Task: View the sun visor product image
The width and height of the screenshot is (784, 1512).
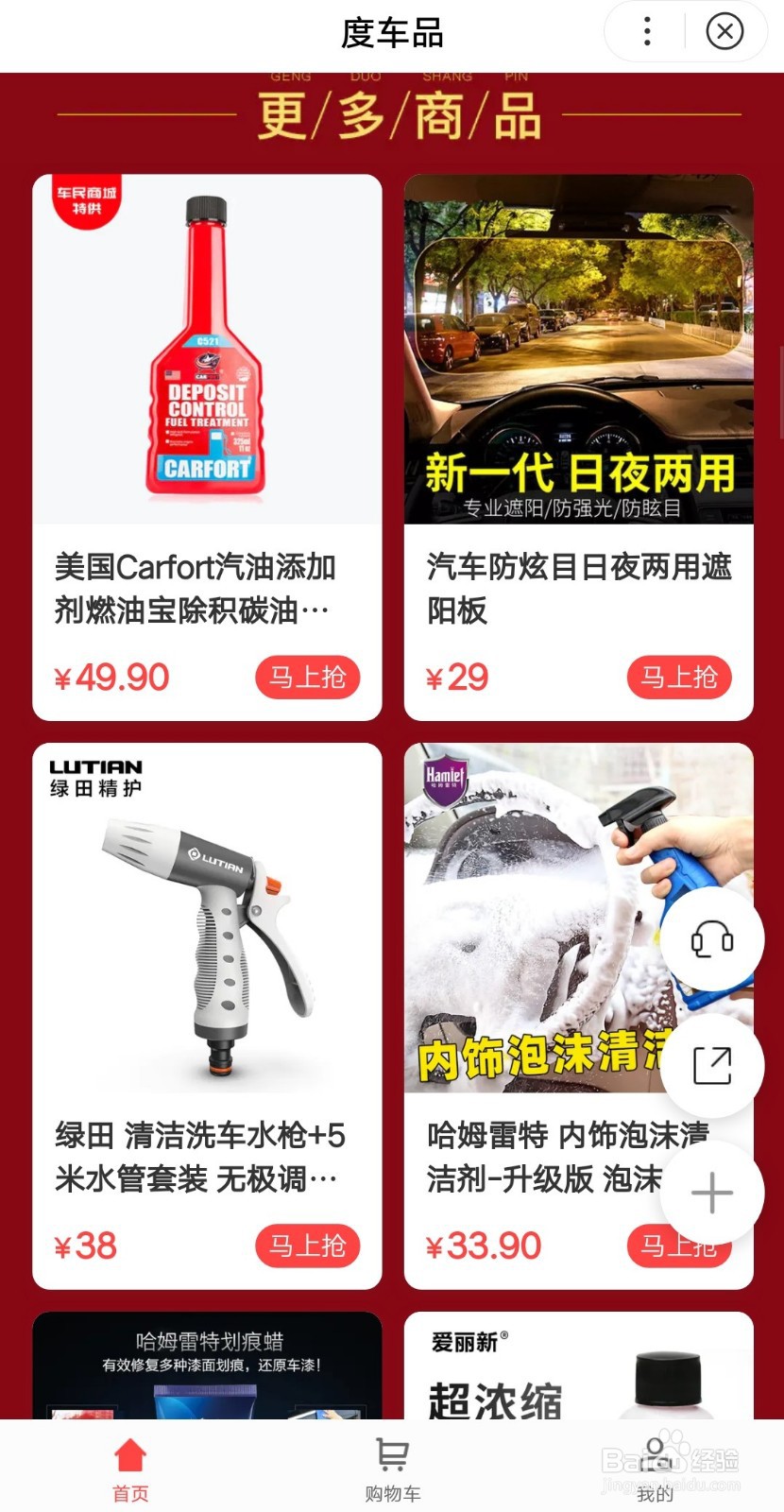Action: pyautogui.click(x=579, y=350)
